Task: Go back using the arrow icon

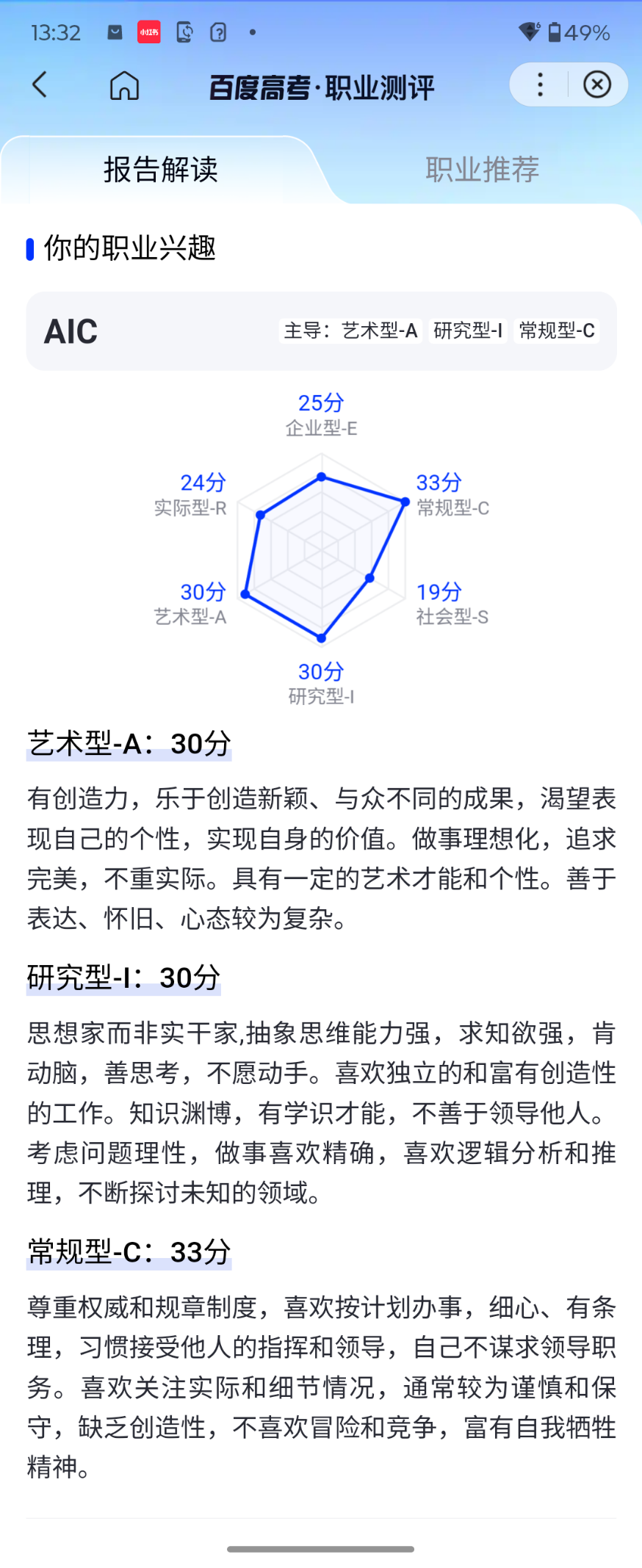Action: point(40,85)
